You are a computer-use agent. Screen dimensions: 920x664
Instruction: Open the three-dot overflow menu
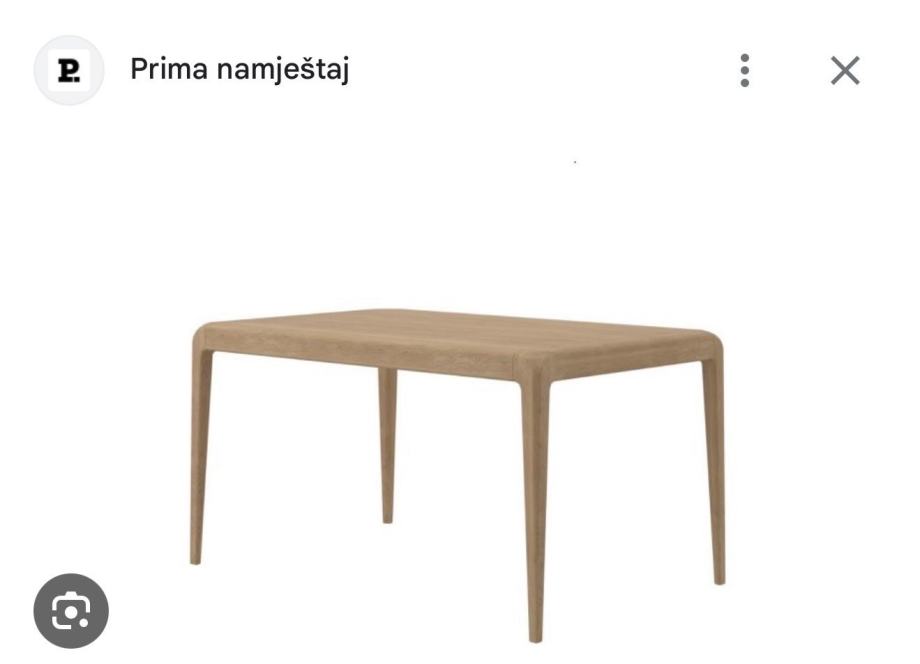(744, 71)
